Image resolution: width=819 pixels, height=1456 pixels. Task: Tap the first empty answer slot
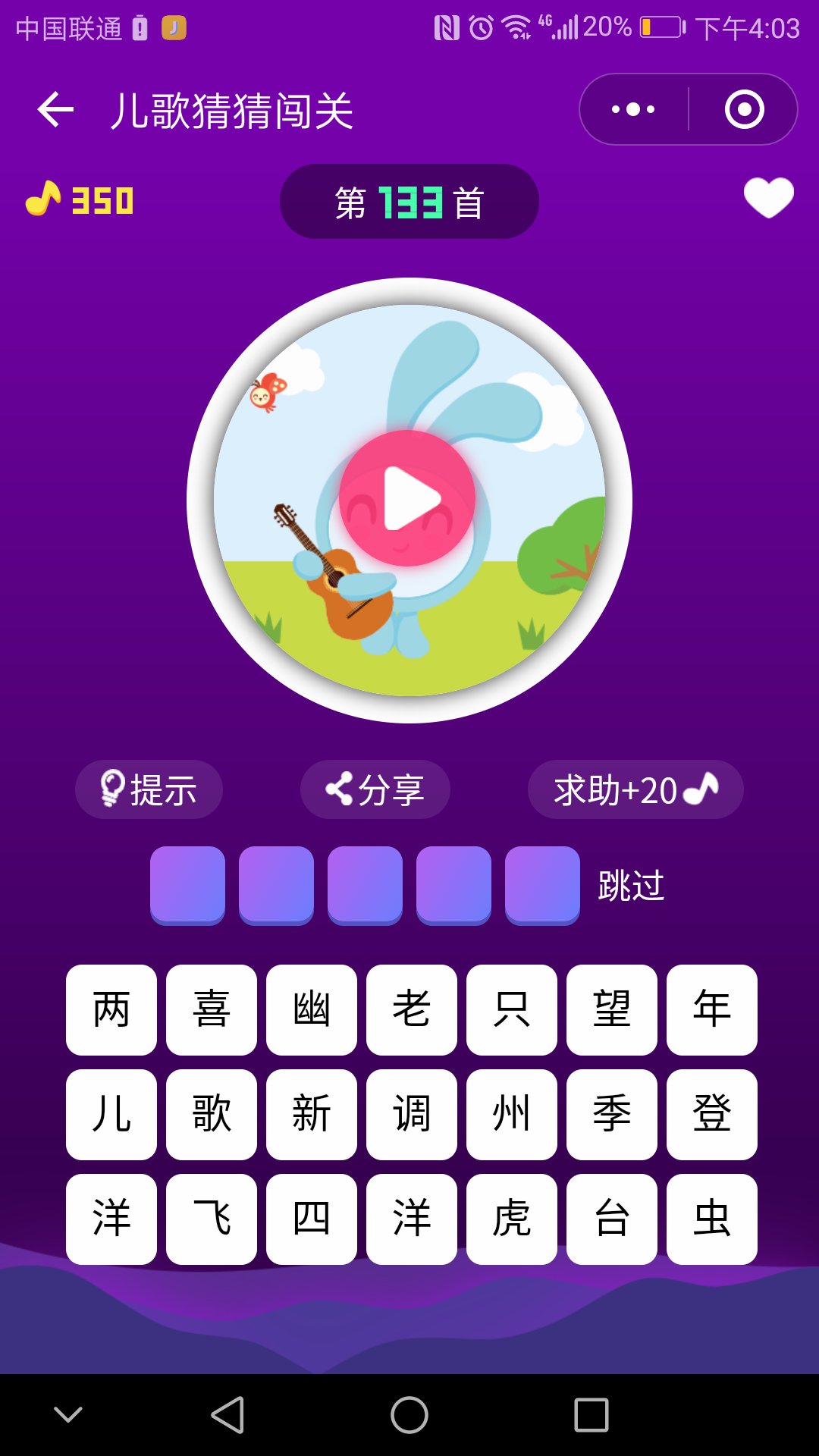[x=187, y=886]
